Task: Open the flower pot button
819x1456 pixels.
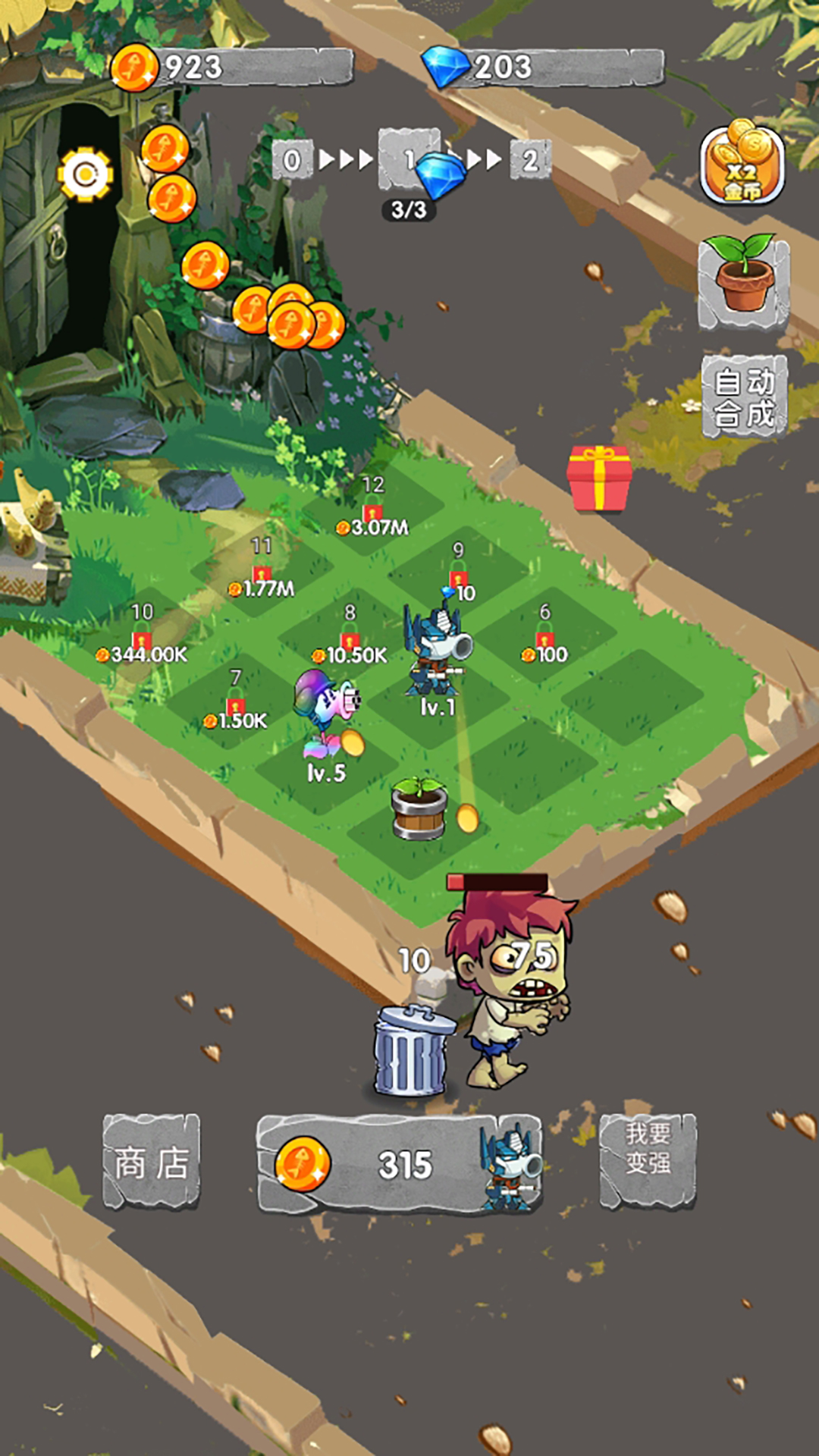Action: point(743,281)
